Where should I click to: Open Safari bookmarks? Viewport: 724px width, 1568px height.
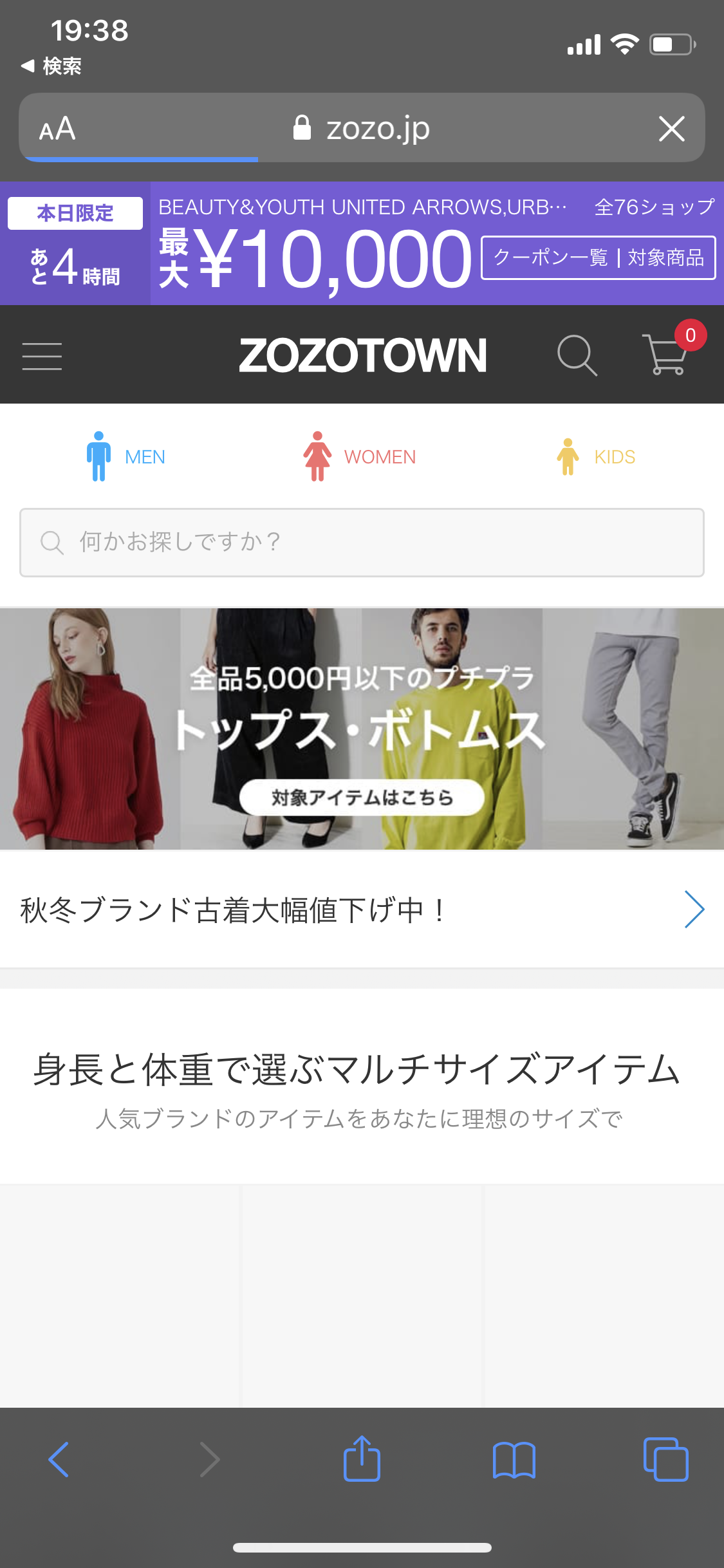tap(514, 1459)
